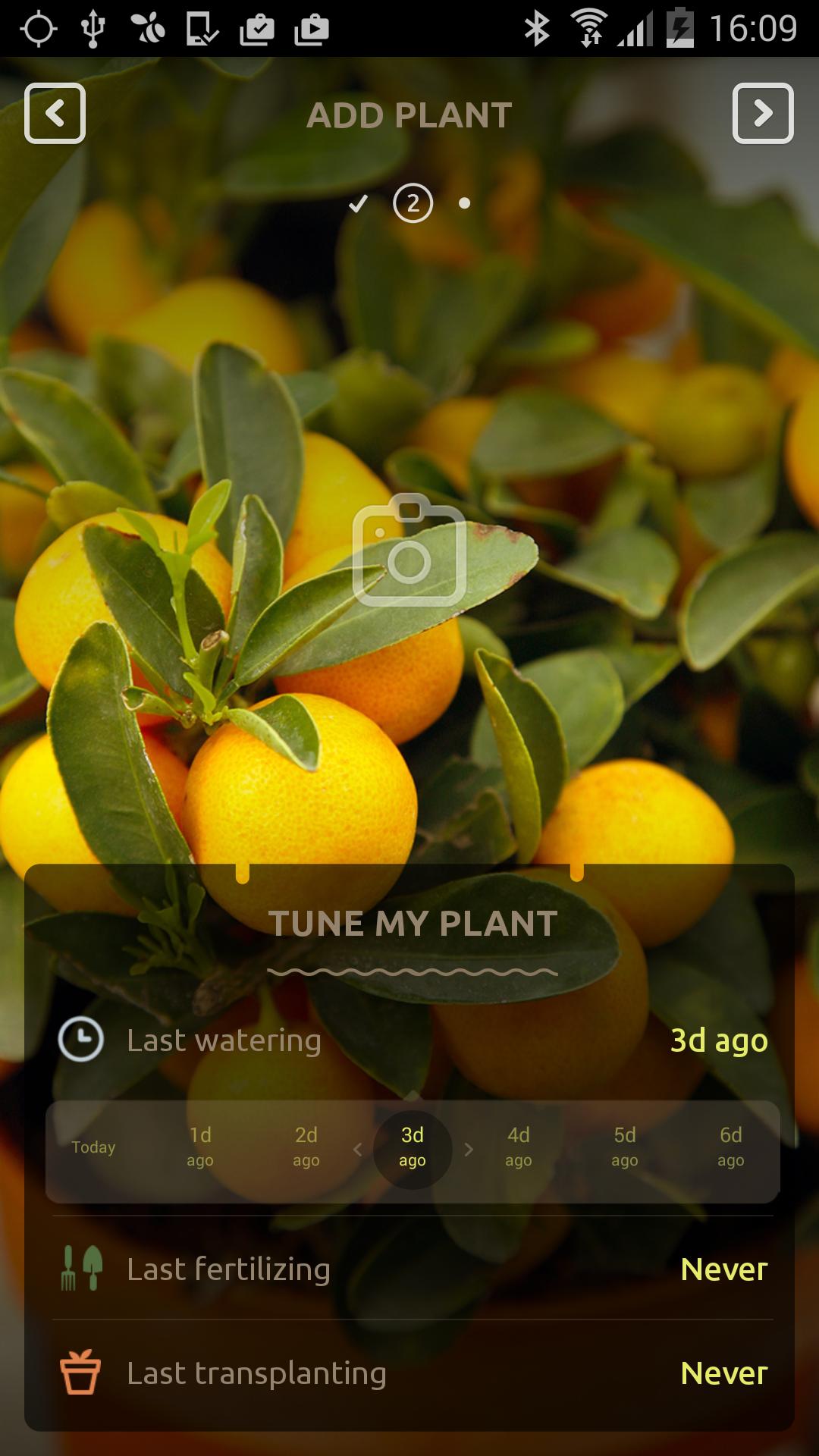Select the step 2 circle indicator
Image resolution: width=819 pixels, height=1456 pixels.
pos(412,203)
